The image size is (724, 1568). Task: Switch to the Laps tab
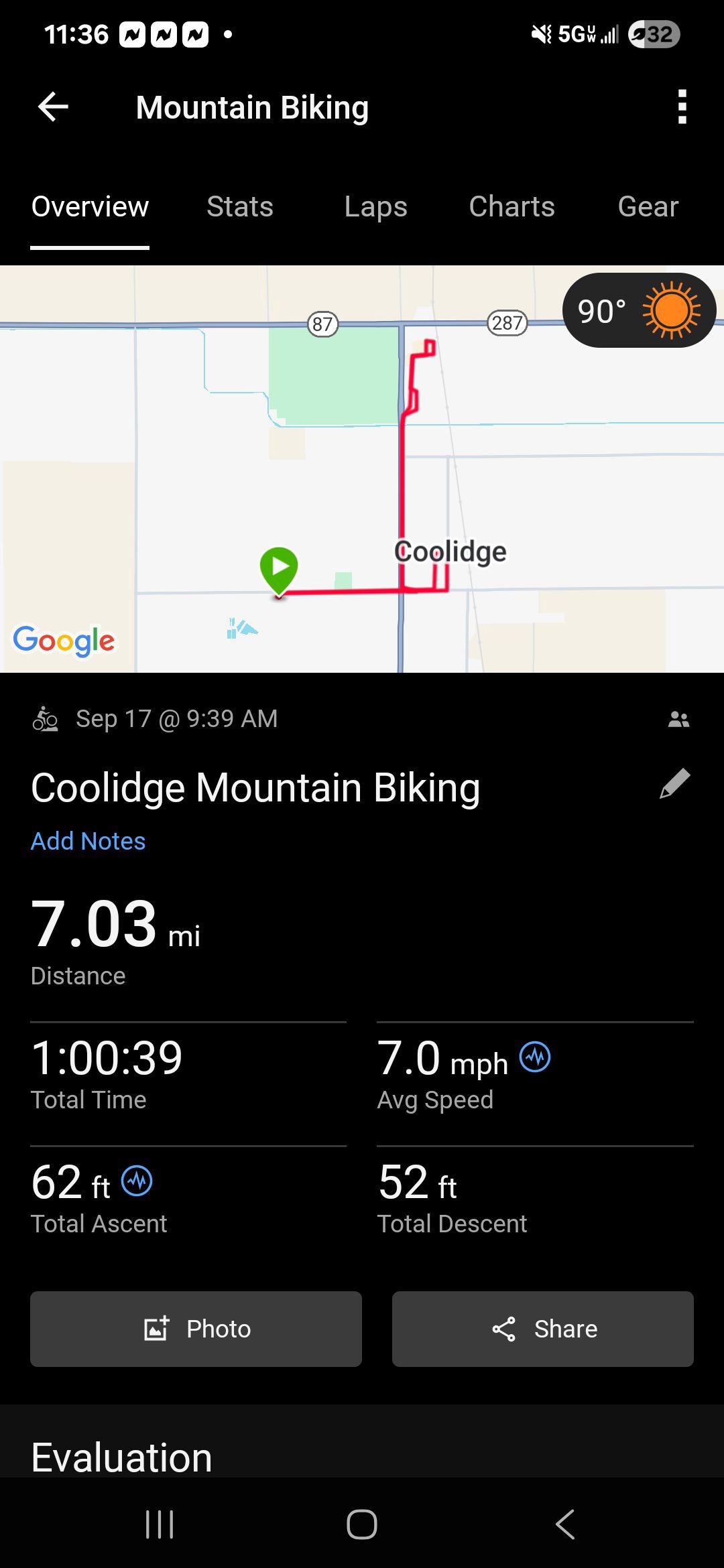click(375, 206)
